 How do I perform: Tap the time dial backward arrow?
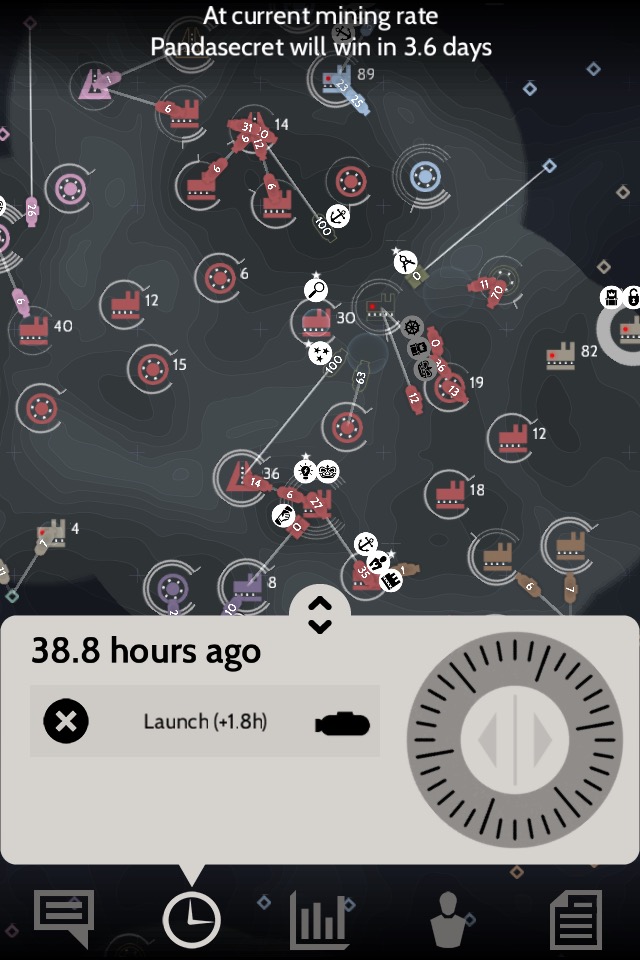click(x=489, y=741)
